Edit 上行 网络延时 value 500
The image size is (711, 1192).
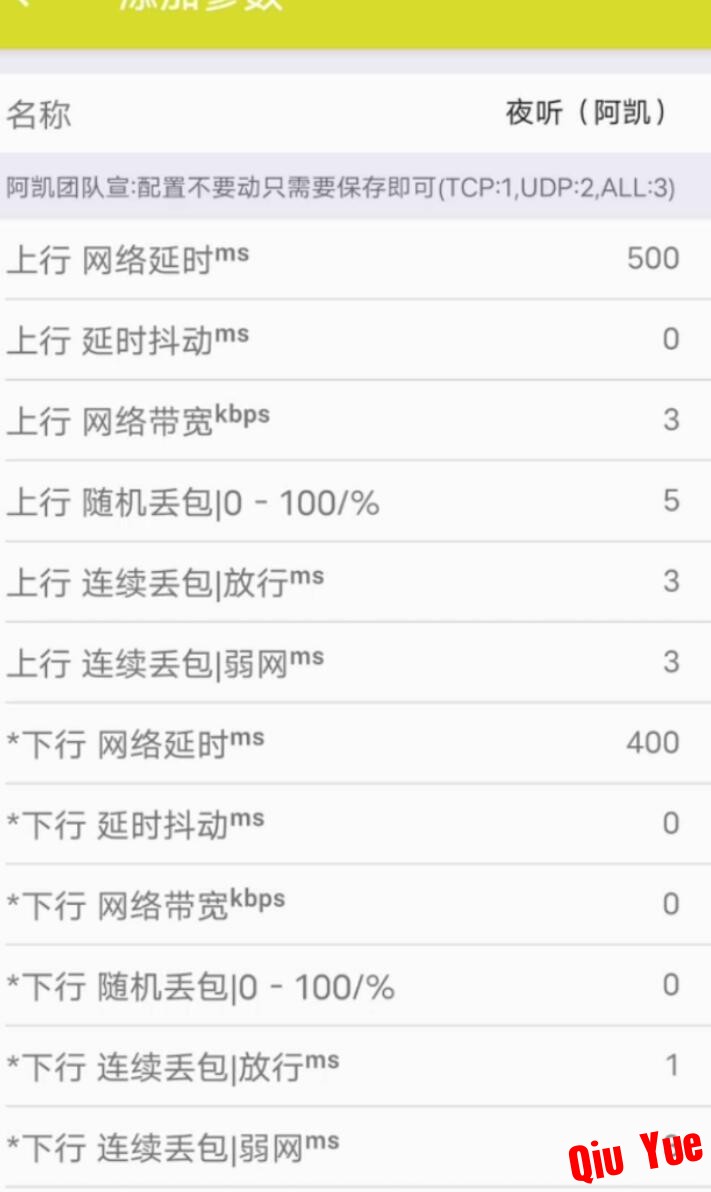tap(355, 259)
